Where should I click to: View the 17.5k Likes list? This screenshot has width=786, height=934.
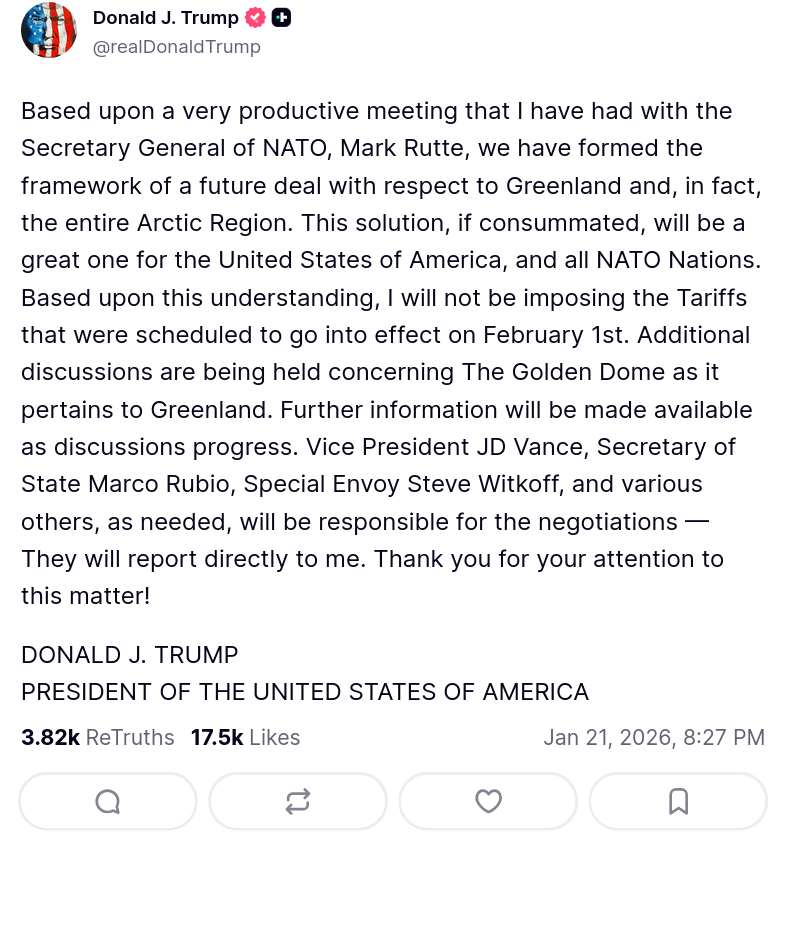(x=245, y=737)
